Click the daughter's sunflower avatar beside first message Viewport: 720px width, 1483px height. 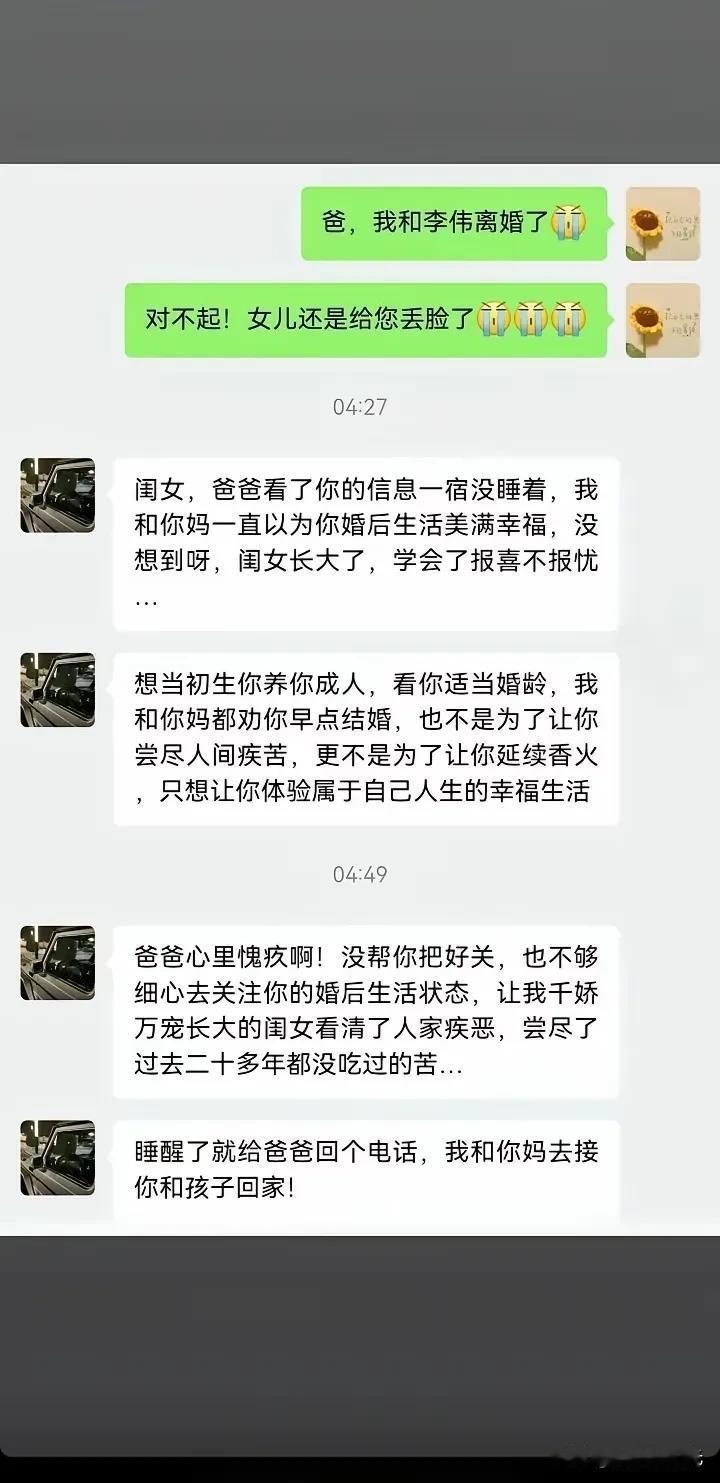click(662, 224)
